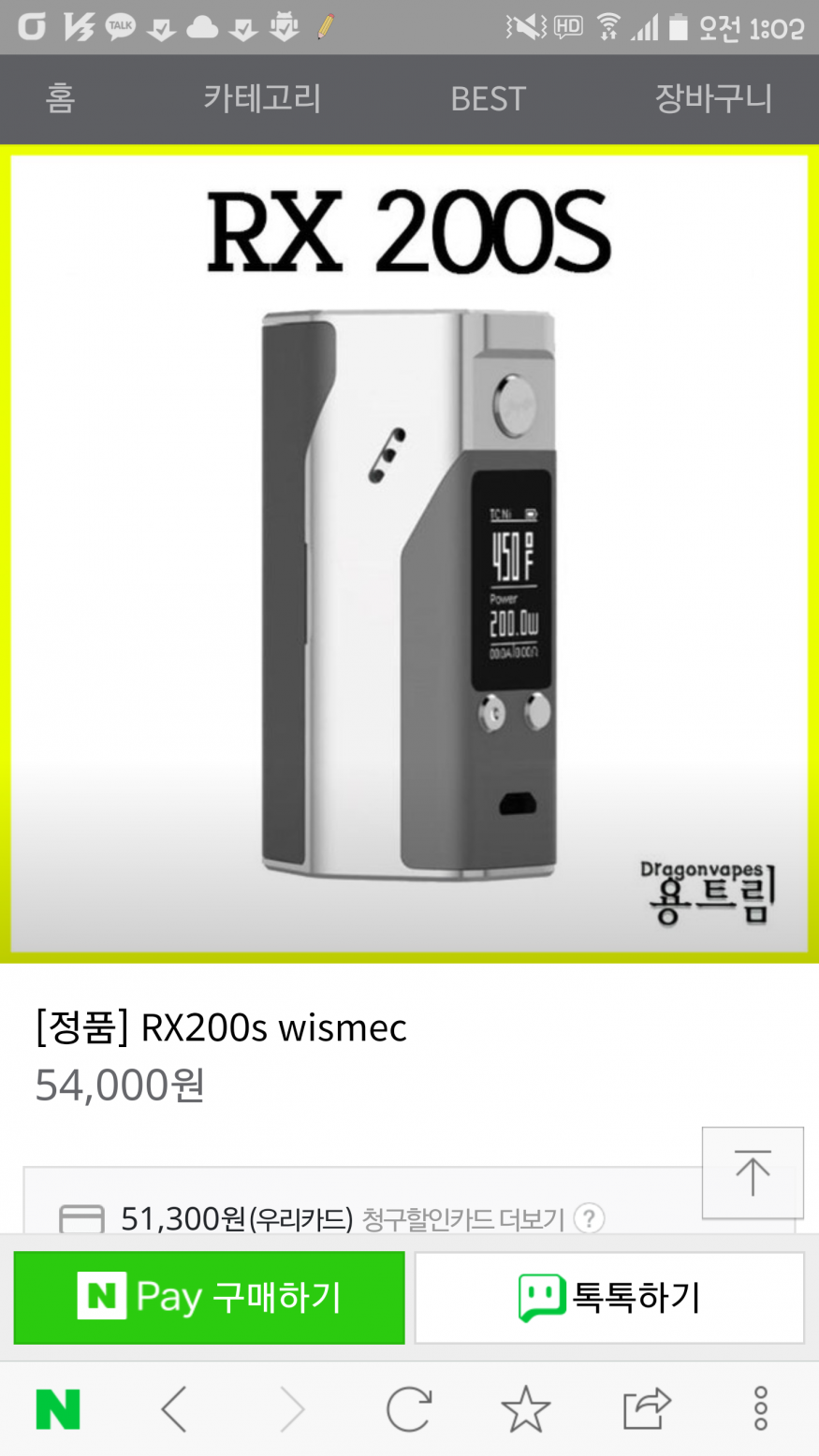Open the RX 200S product image

[409, 552]
